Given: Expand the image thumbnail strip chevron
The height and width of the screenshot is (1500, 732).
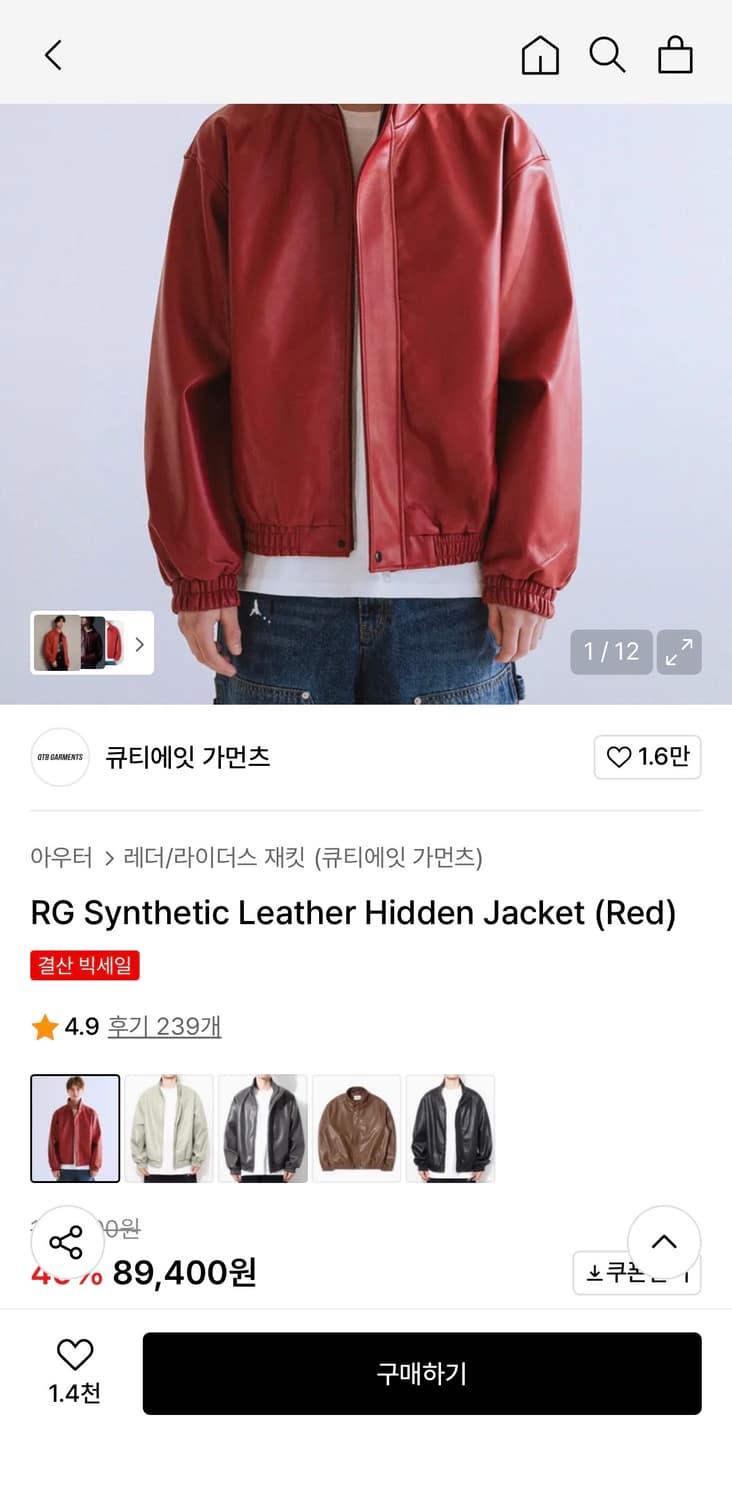Looking at the screenshot, I should pos(140,644).
